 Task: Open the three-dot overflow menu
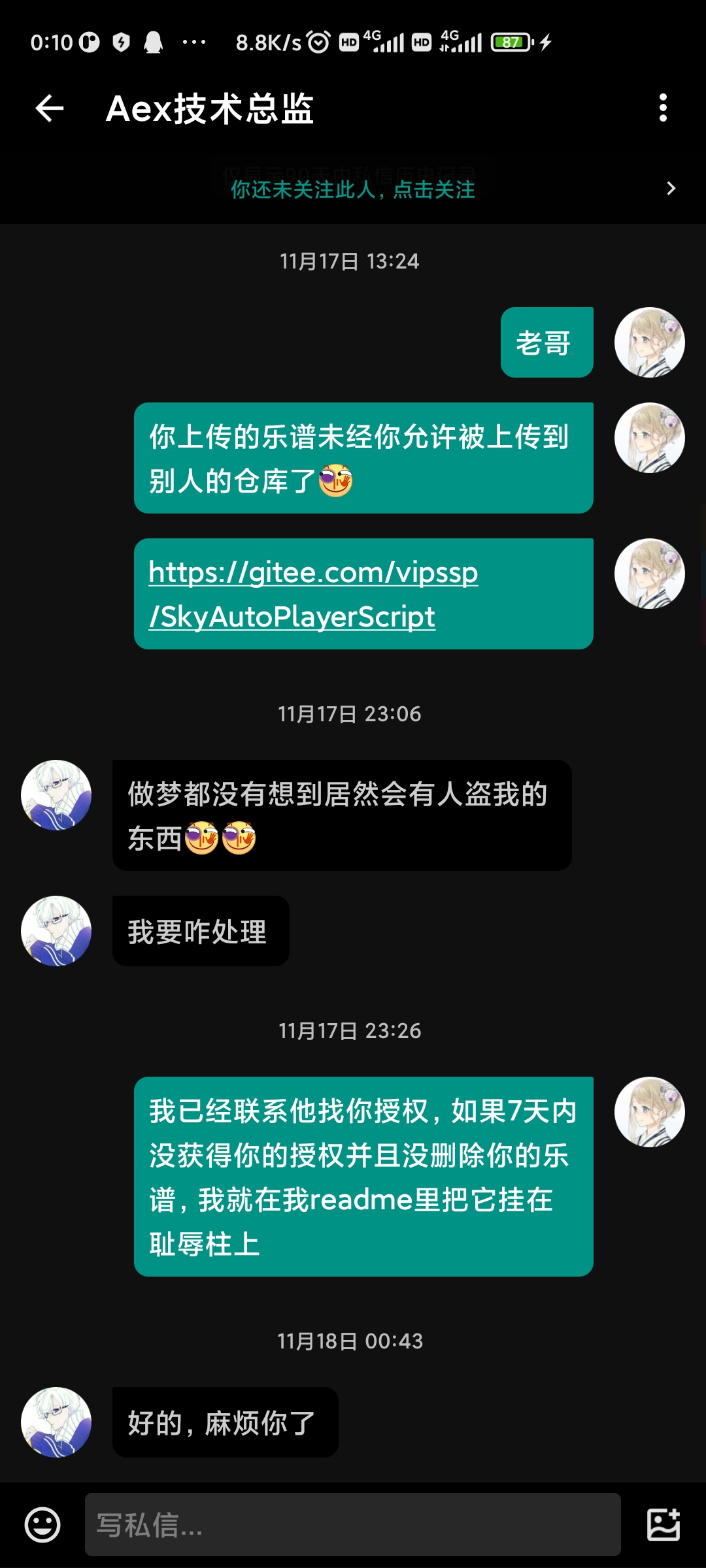tap(663, 108)
